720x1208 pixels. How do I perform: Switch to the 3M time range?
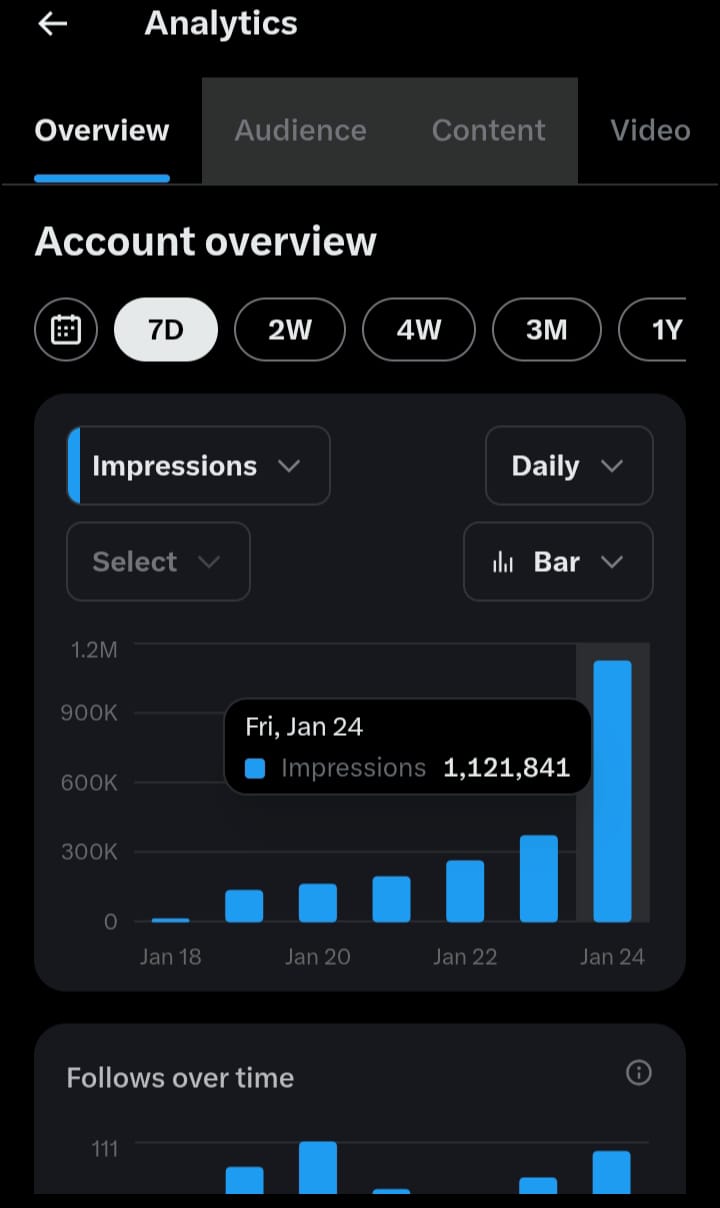547,329
